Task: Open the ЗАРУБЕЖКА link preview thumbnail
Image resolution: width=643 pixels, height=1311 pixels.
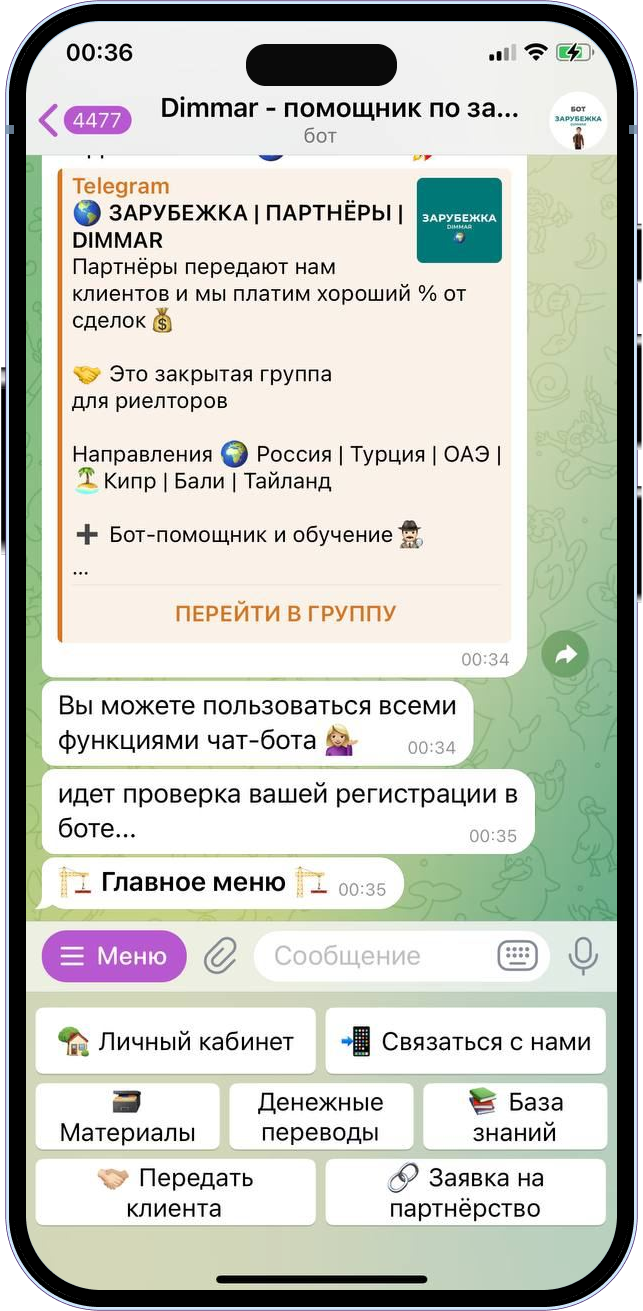Action: [x=459, y=220]
